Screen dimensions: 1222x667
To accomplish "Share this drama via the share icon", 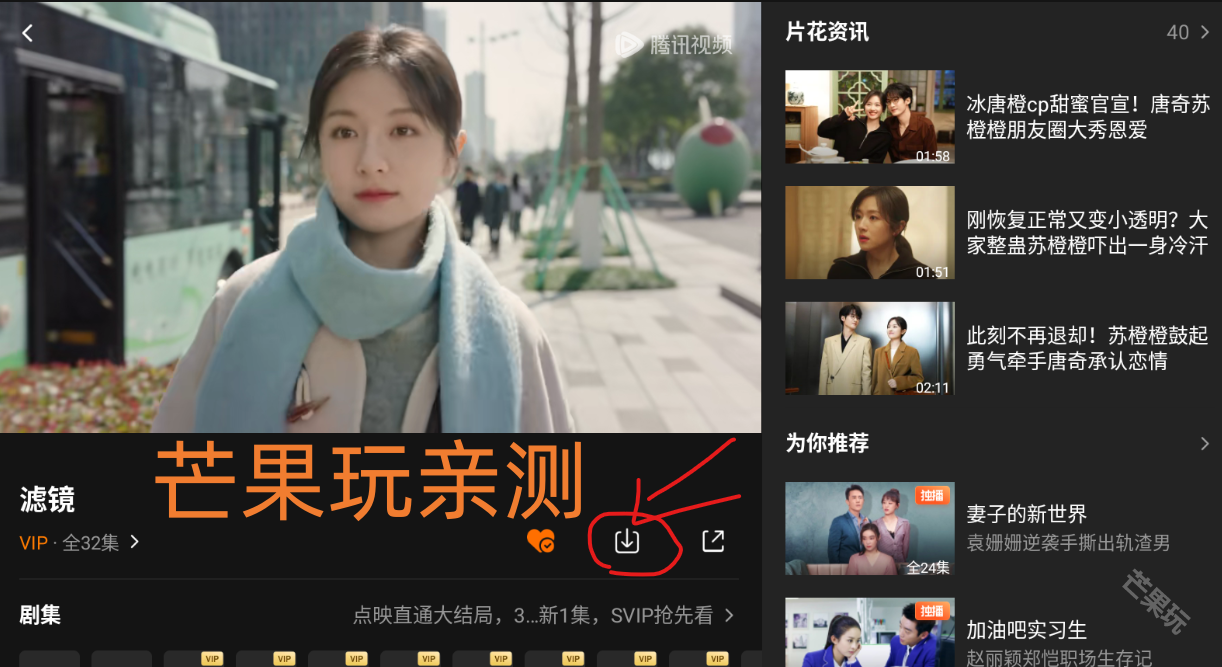I will pyautogui.click(x=713, y=541).
